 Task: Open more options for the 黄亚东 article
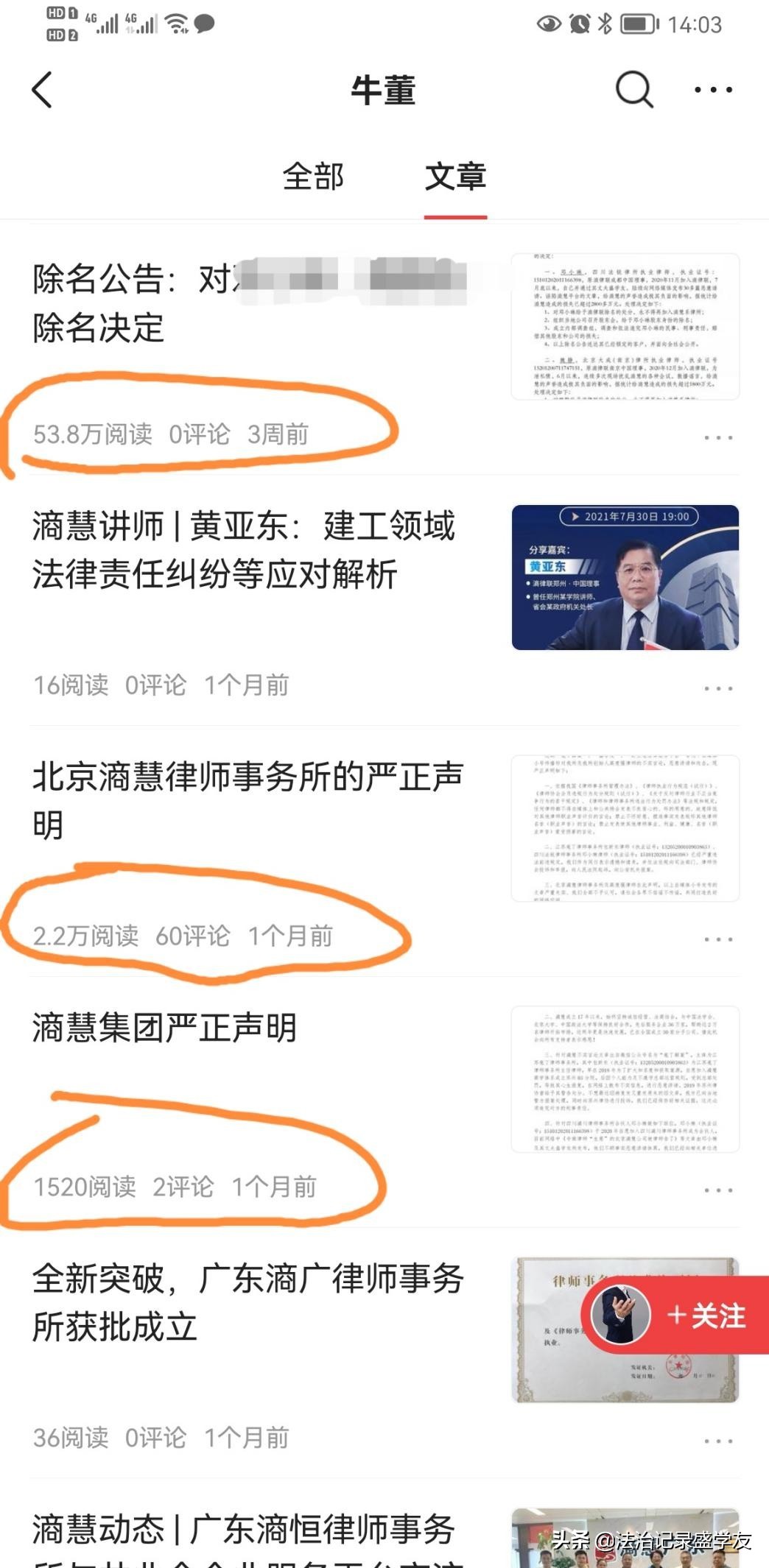click(x=717, y=688)
